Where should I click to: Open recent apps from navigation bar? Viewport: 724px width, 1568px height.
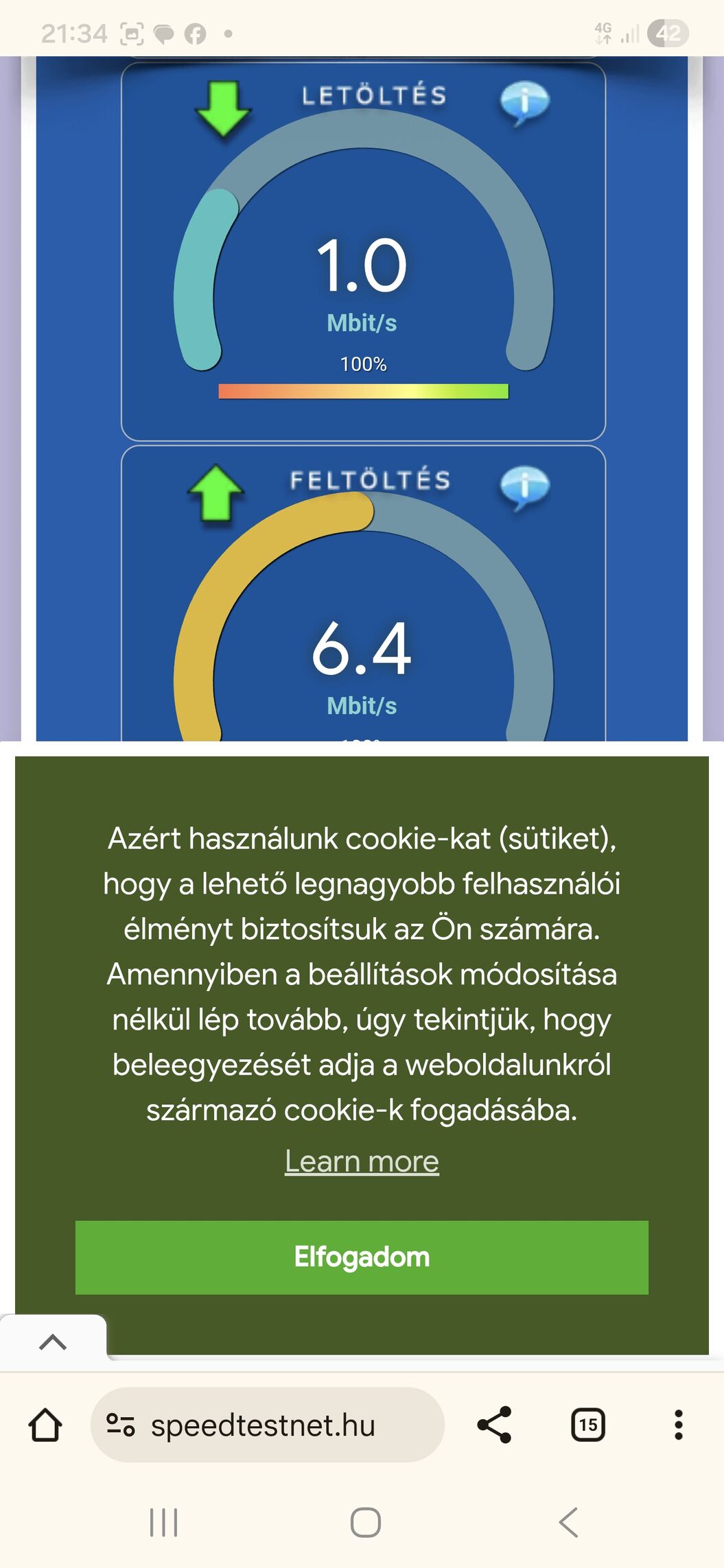pos(163,1523)
